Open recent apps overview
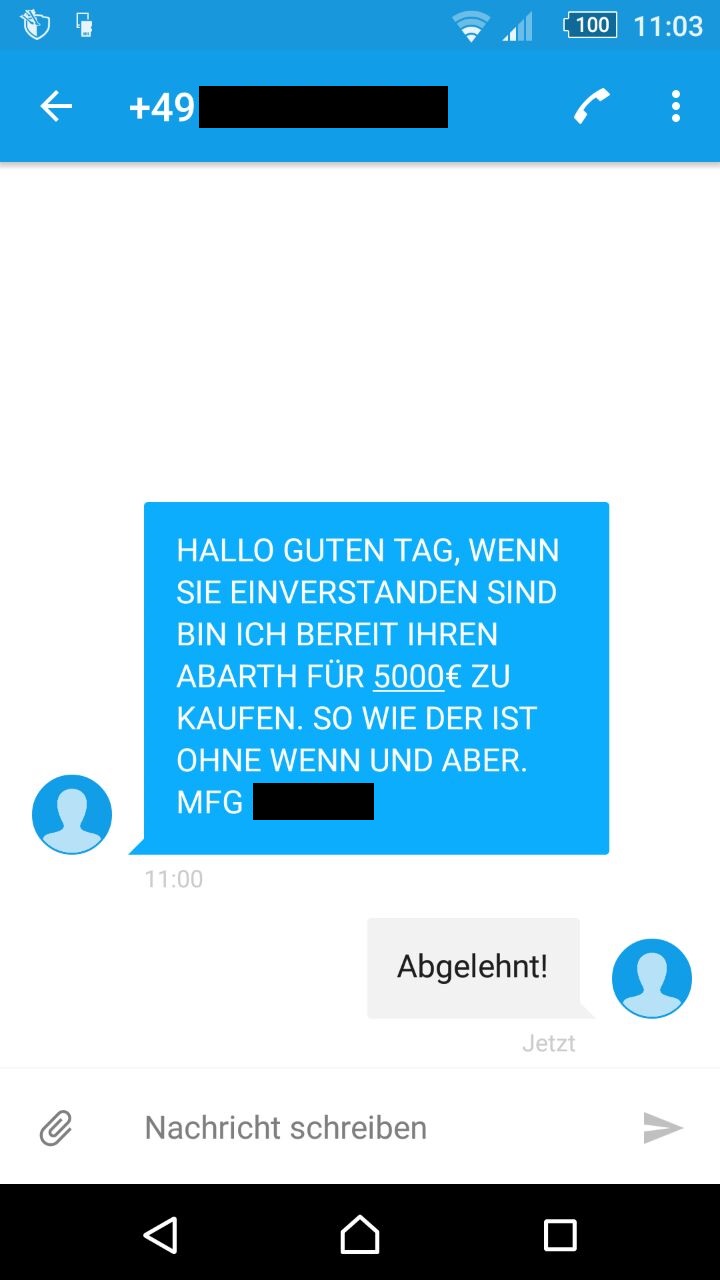Screen dimensions: 720x1280 click(x=560, y=1235)
